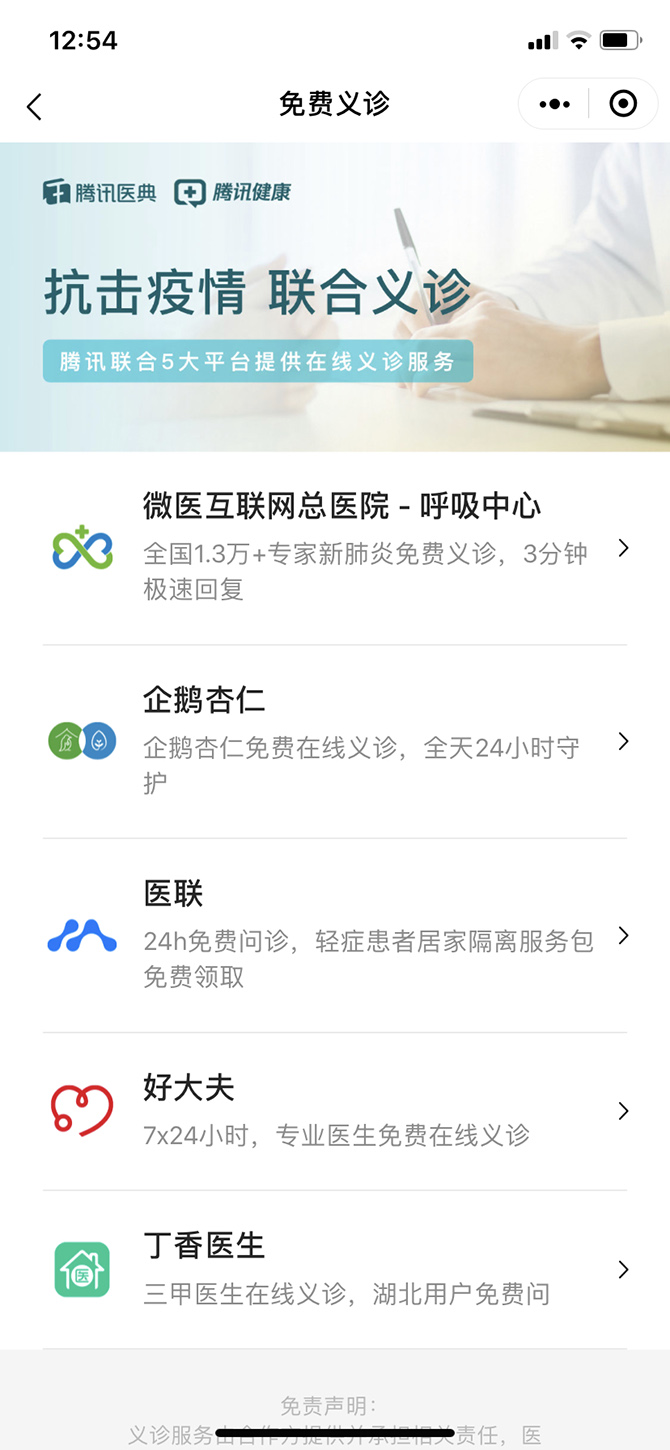670x1450 pixels.
Task: Open the 企鹅杏仁 free consultation row
Action: tap(335, 742)
